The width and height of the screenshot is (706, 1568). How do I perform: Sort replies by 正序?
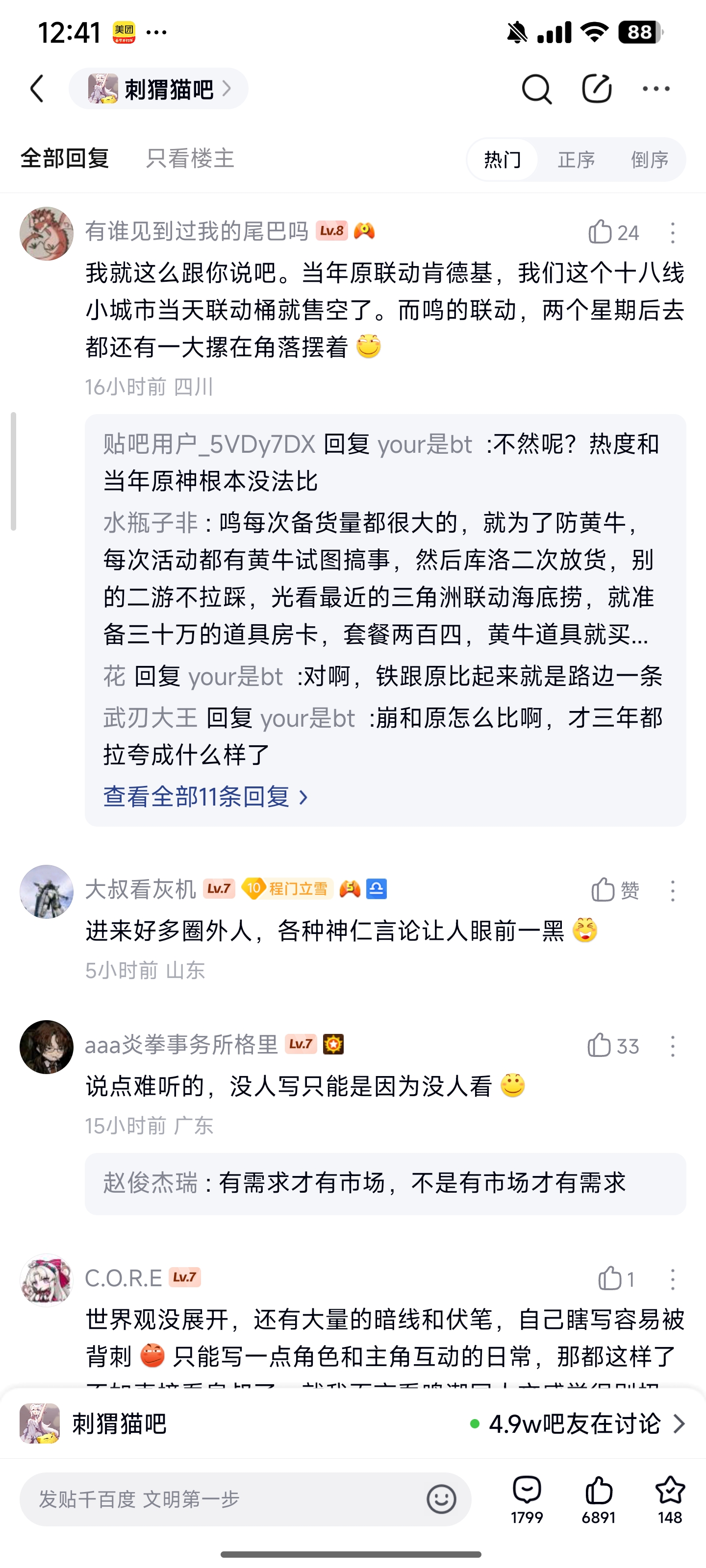pos(576,159)
